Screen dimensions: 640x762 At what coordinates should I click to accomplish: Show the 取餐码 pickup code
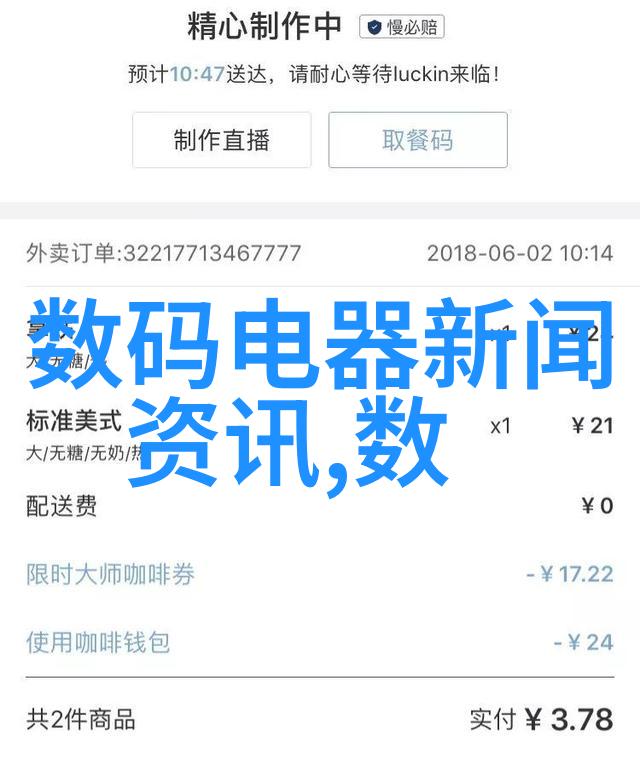click(417, 140)
